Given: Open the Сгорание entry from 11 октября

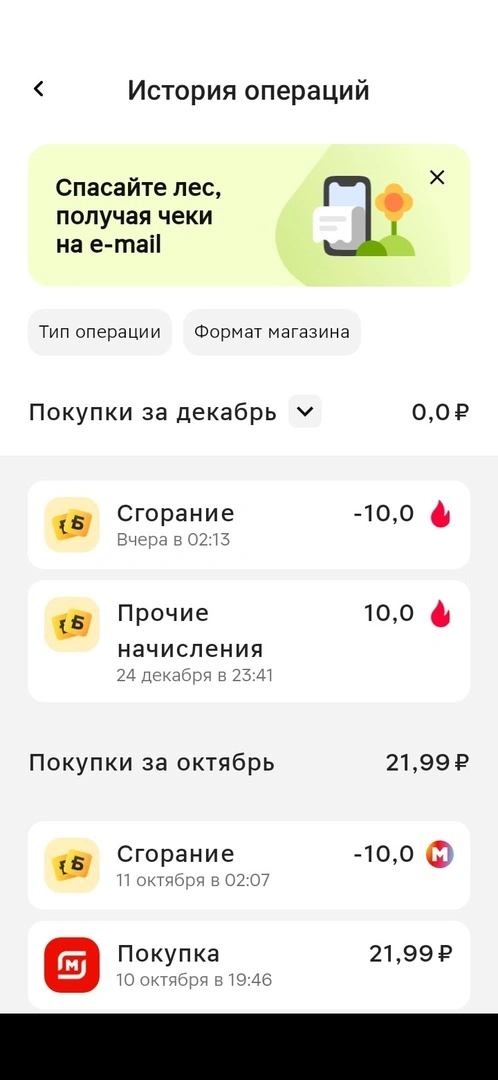Looking at the screenshot, I should tap(249, 865).
